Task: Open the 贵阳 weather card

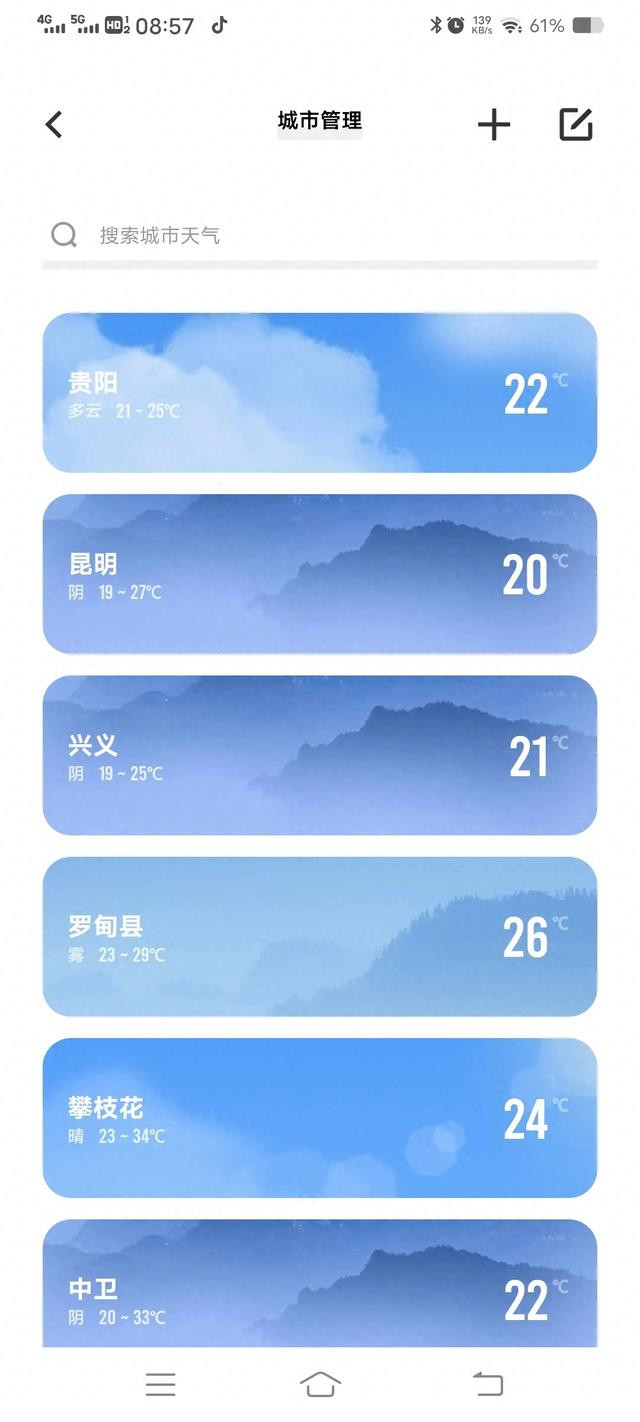Action: 320,392
